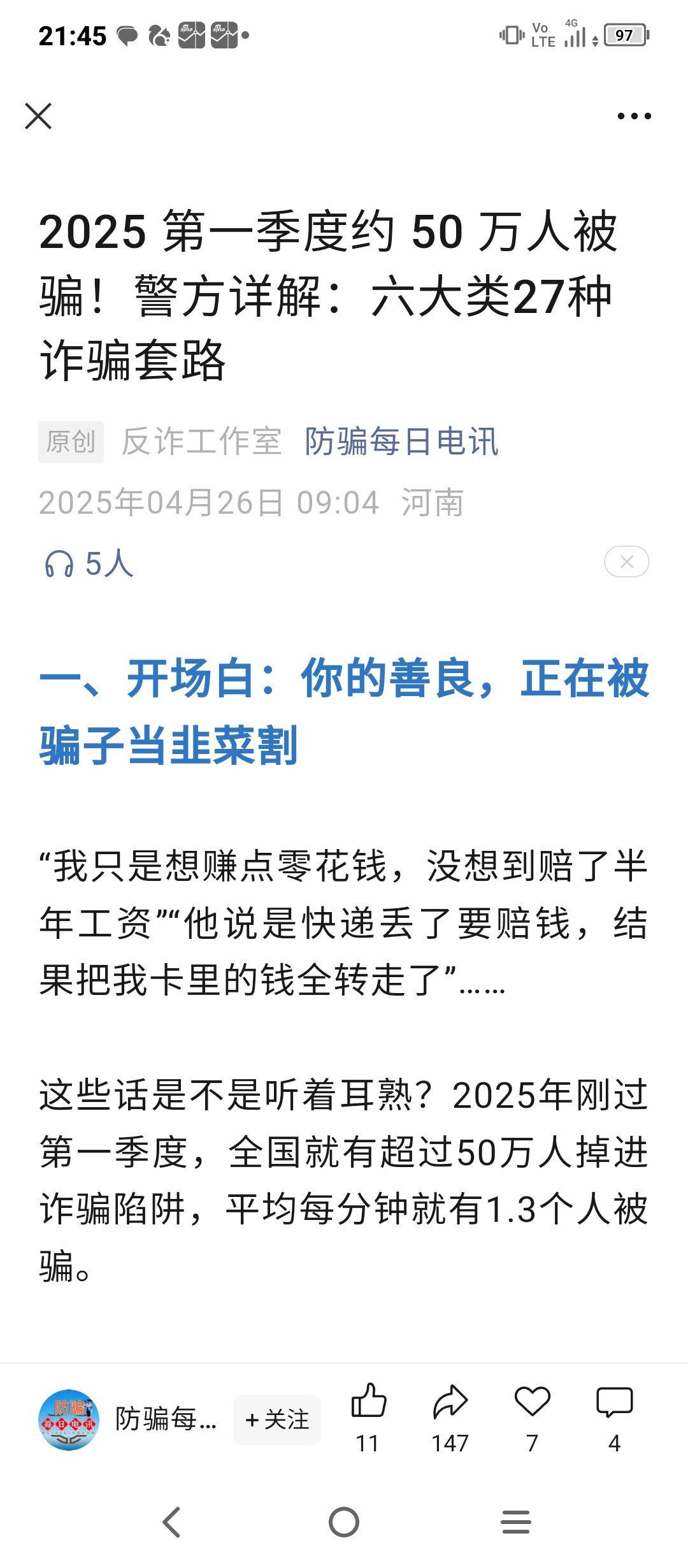Share this article
This screenshot has width=688, height=1568.
coord(450,1402)
